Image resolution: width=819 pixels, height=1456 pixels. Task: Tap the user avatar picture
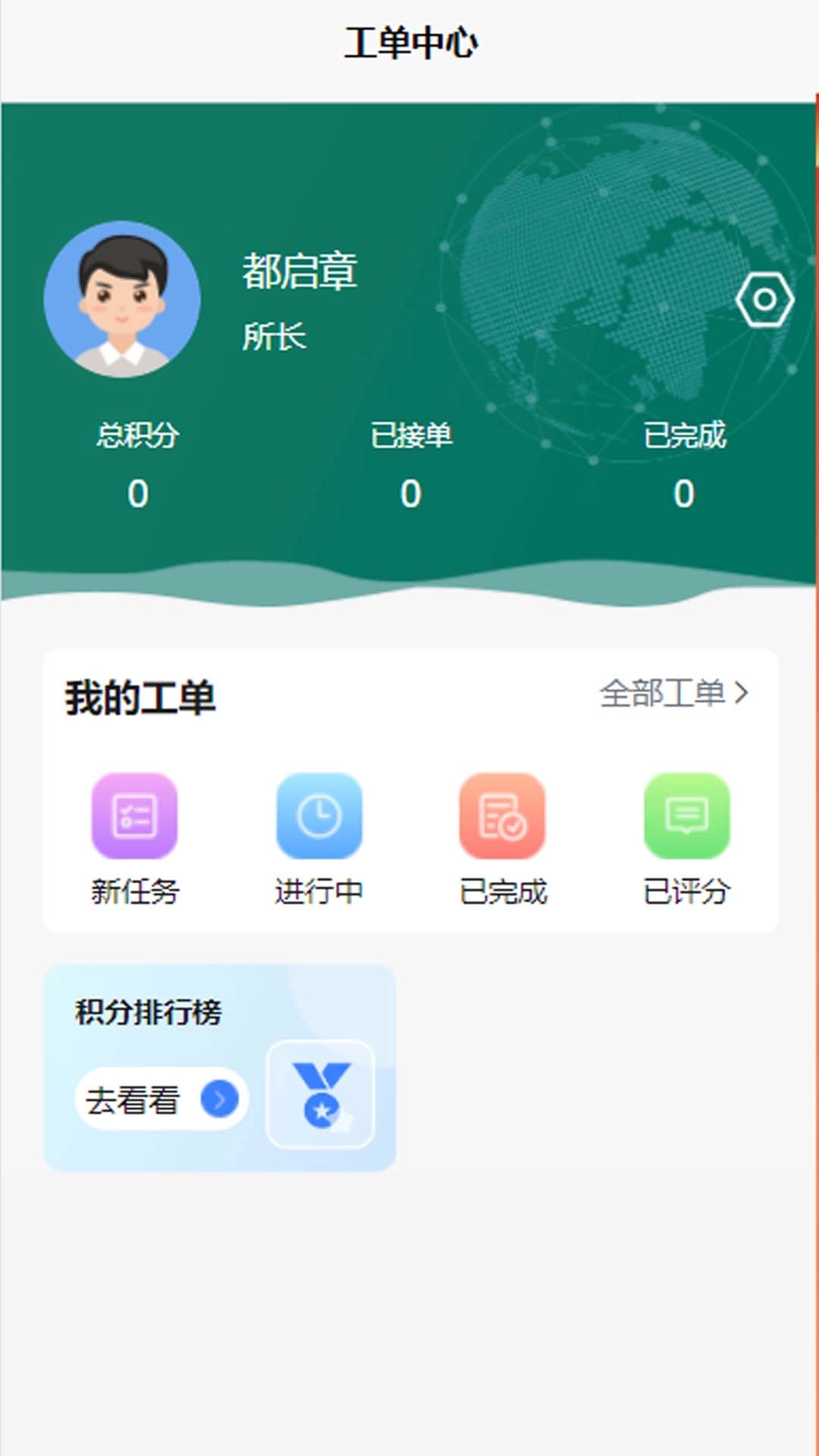pyautogui.click(x=124, y=299)
